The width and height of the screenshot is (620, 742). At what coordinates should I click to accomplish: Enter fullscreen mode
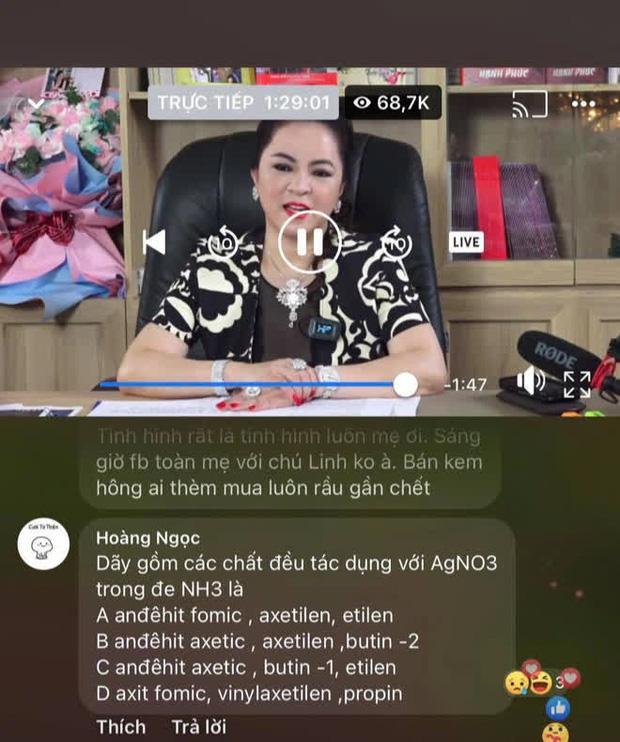click(x=577, y=383)
